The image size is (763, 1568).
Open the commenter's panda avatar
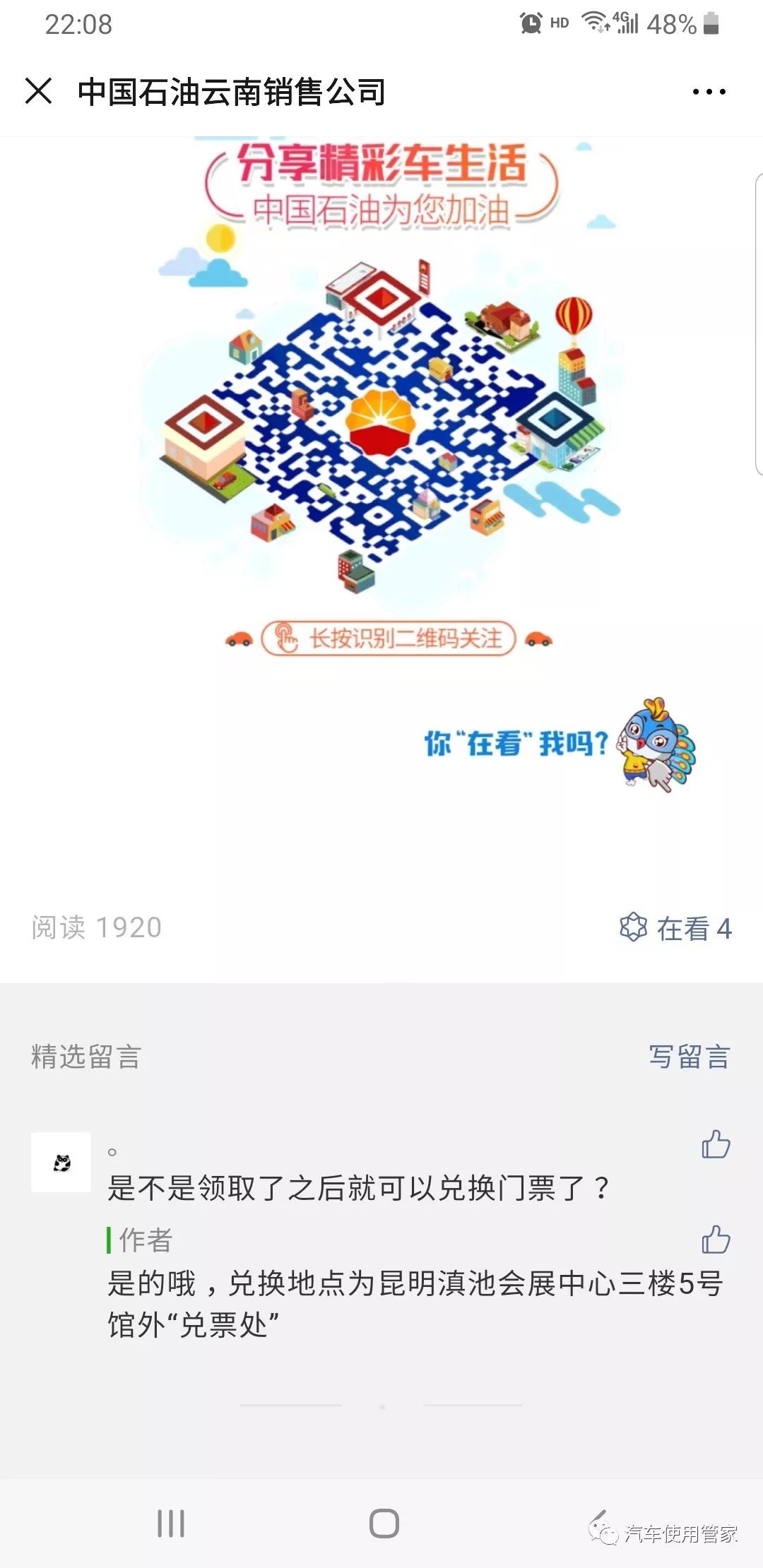click(61, 1162)
